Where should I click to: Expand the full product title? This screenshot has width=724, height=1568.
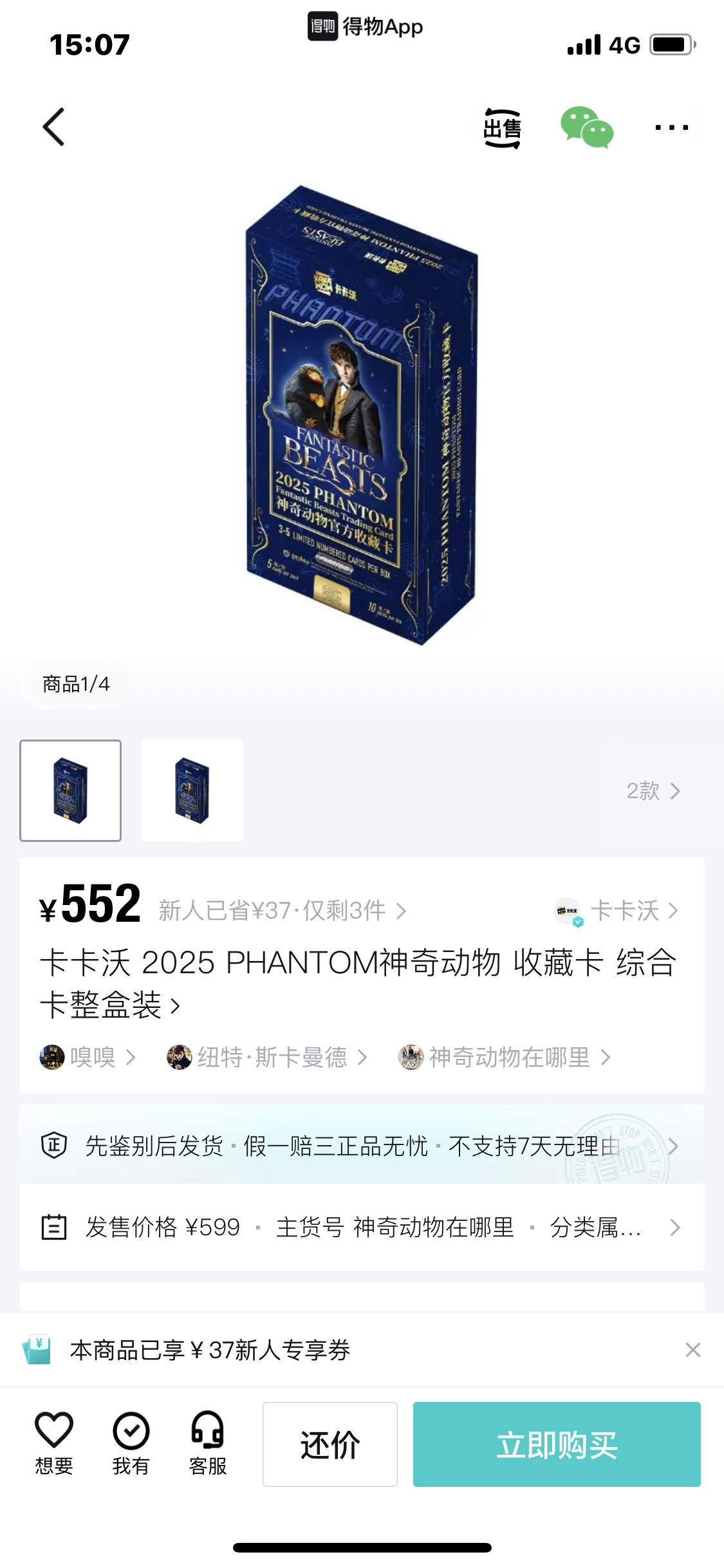(357, 983)
